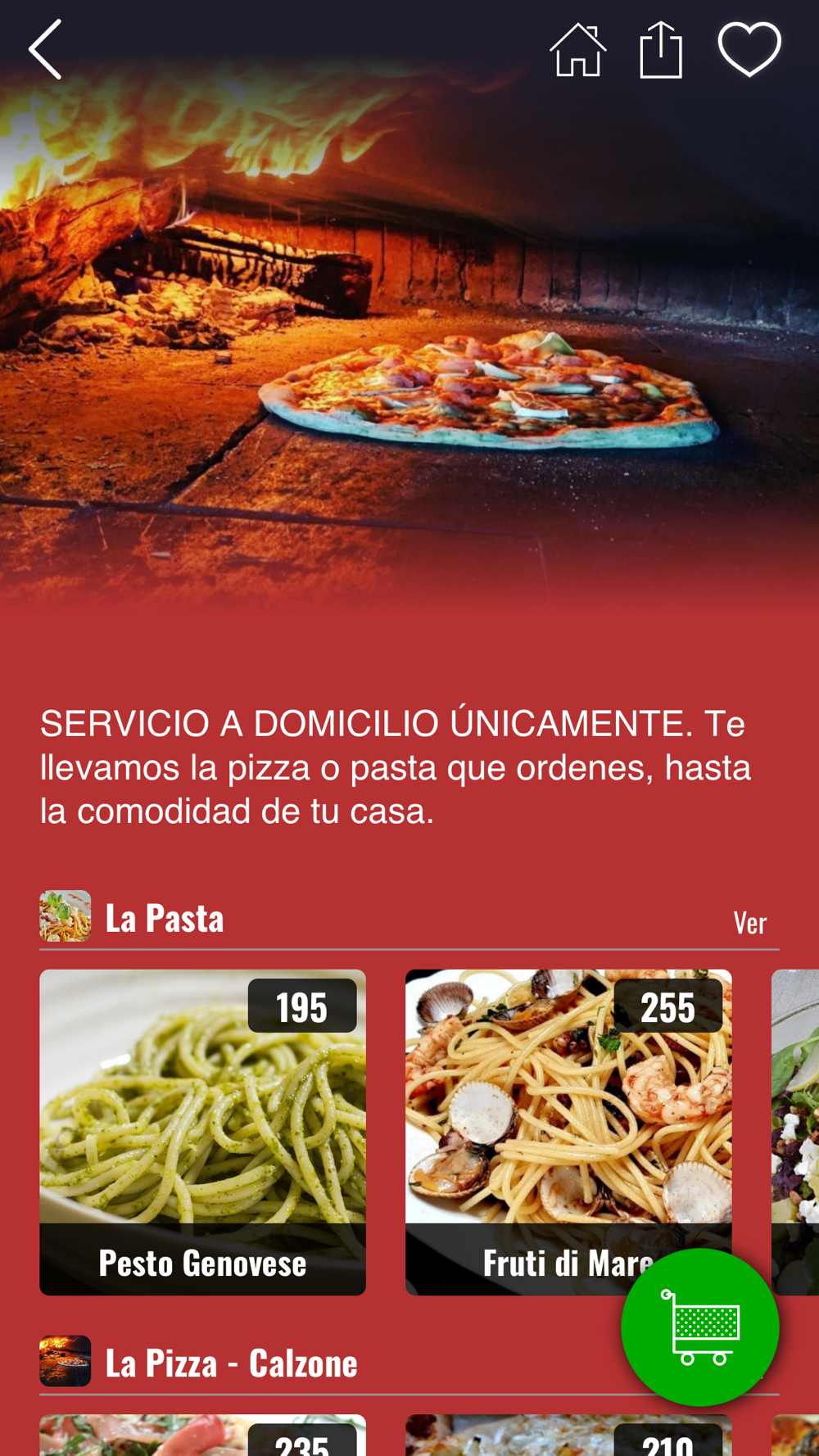Screen dimensions: 819x1456
Task: Open the home icon
Action: 578,50
